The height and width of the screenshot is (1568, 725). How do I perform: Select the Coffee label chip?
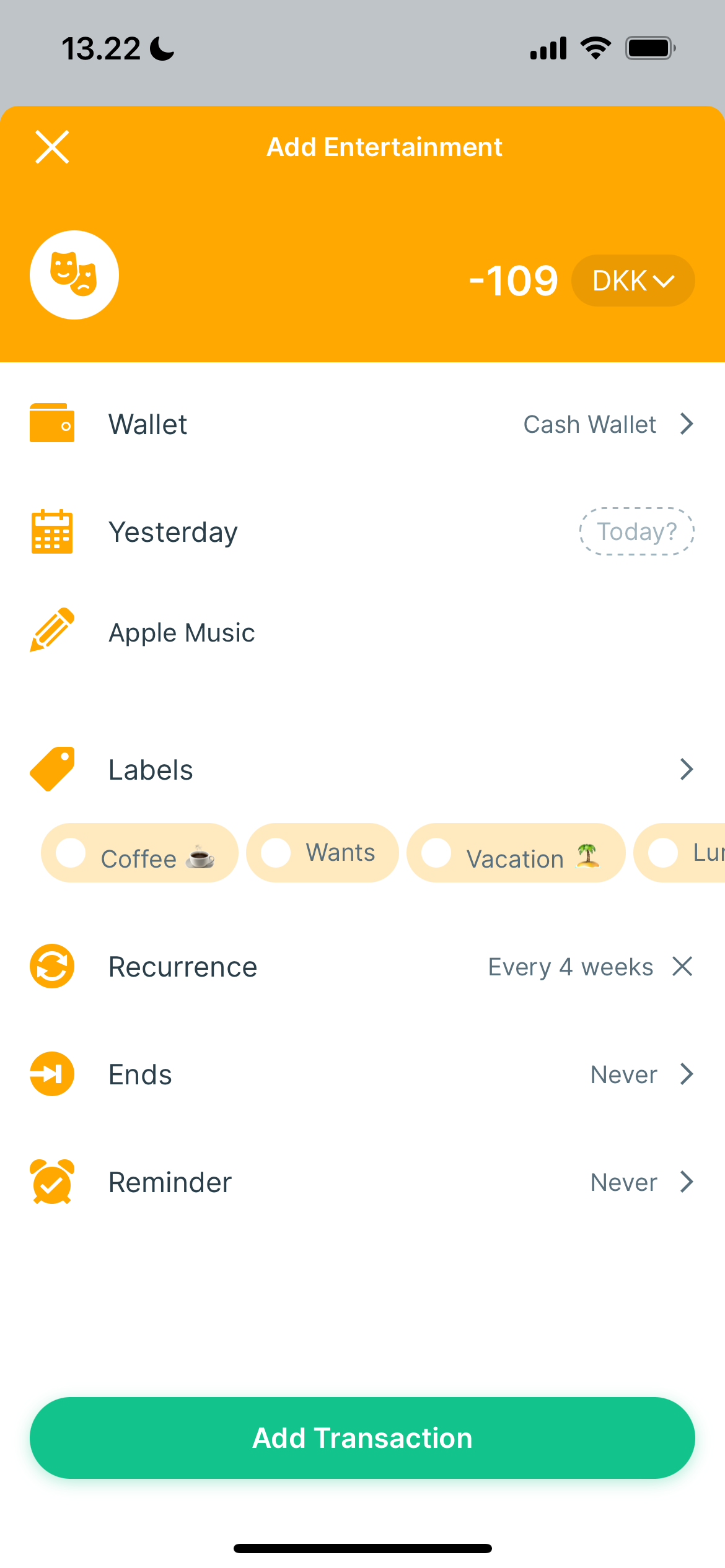139,853
